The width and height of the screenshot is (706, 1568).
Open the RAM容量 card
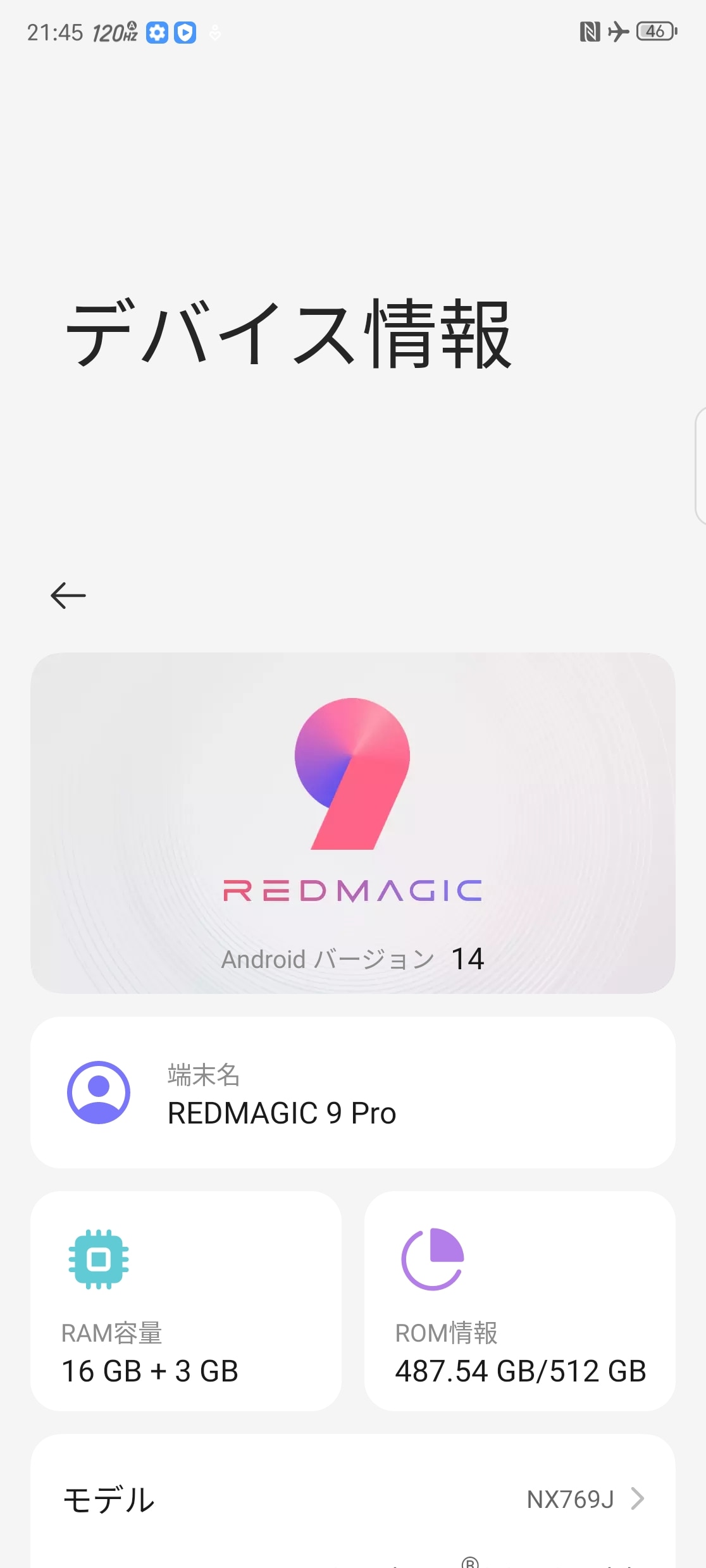(186, 1301)
